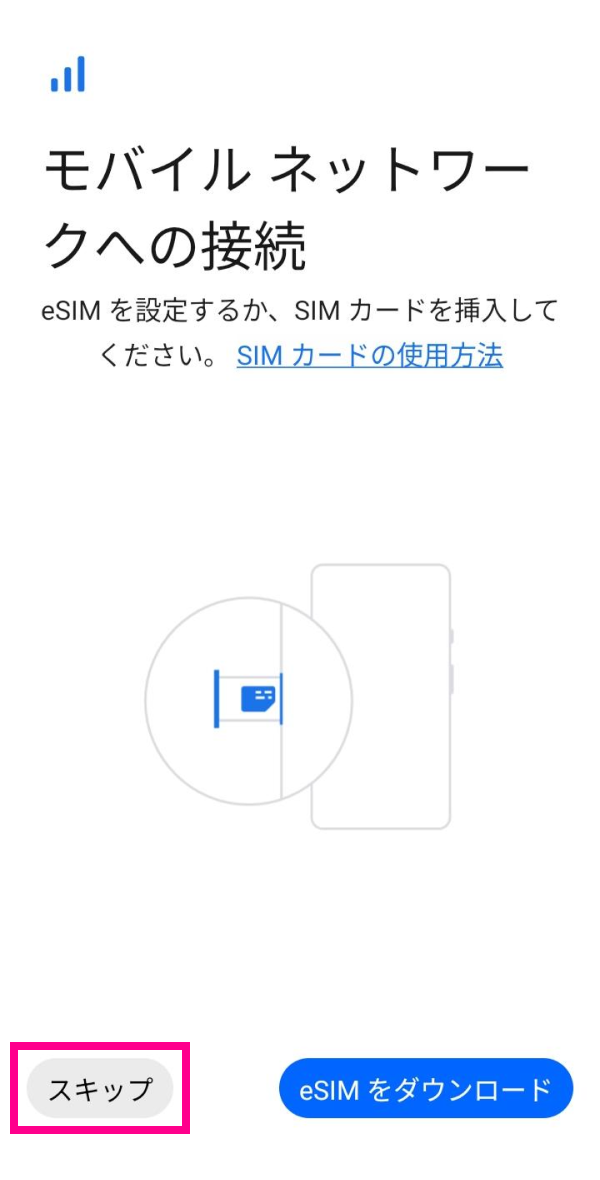Tap eSIM をダウンロード button
600x1180 pixels.
(426, 1088)
